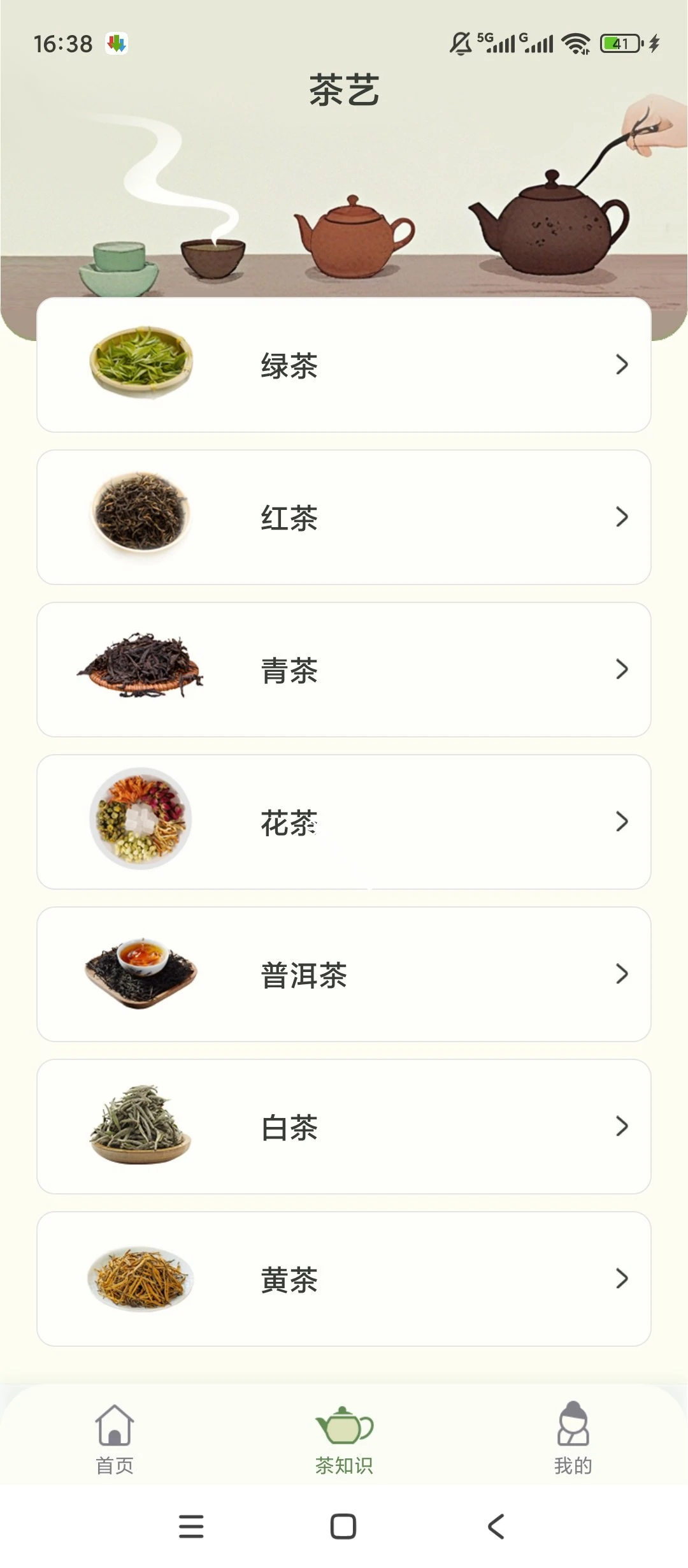
Task: Open 普洱茶 details using the right arrow
Action: [621, 973]
